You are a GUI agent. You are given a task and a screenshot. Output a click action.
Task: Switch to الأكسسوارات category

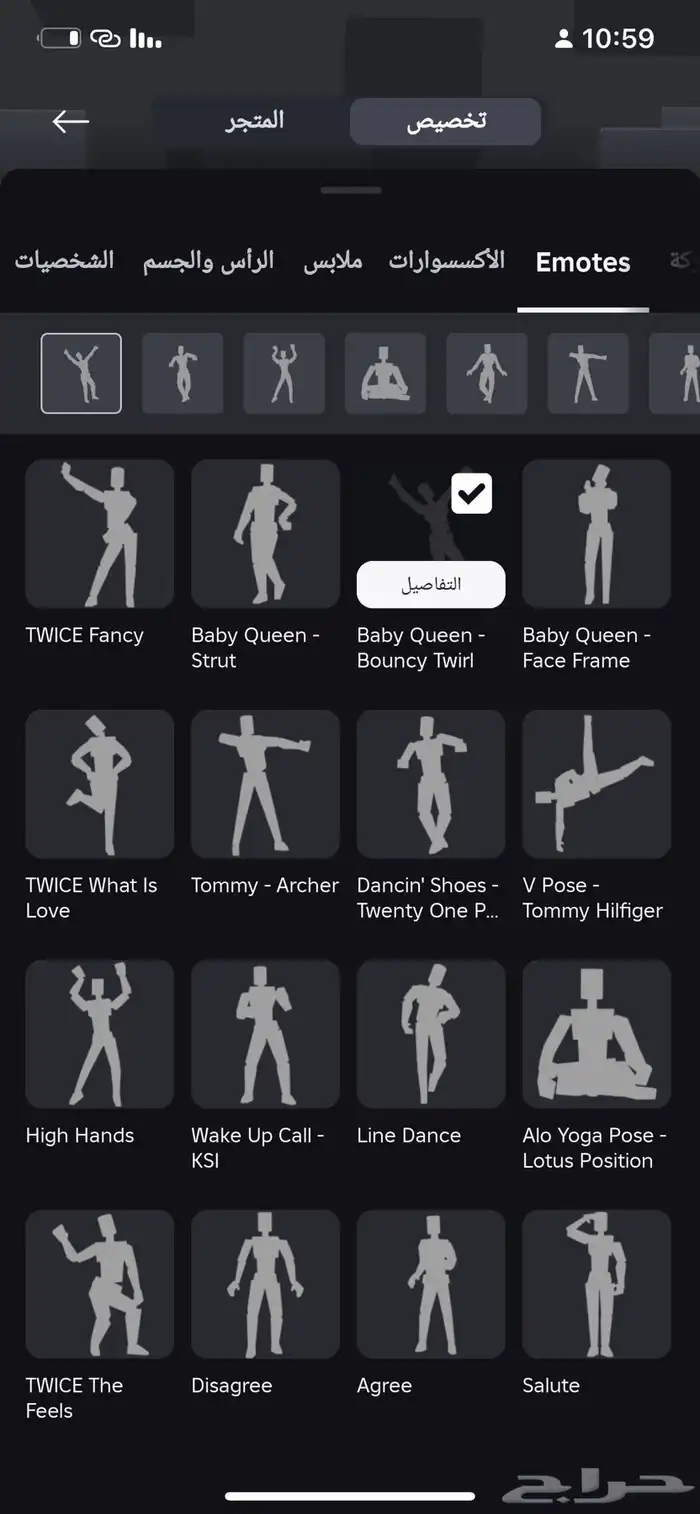click(x=447, y=261)
